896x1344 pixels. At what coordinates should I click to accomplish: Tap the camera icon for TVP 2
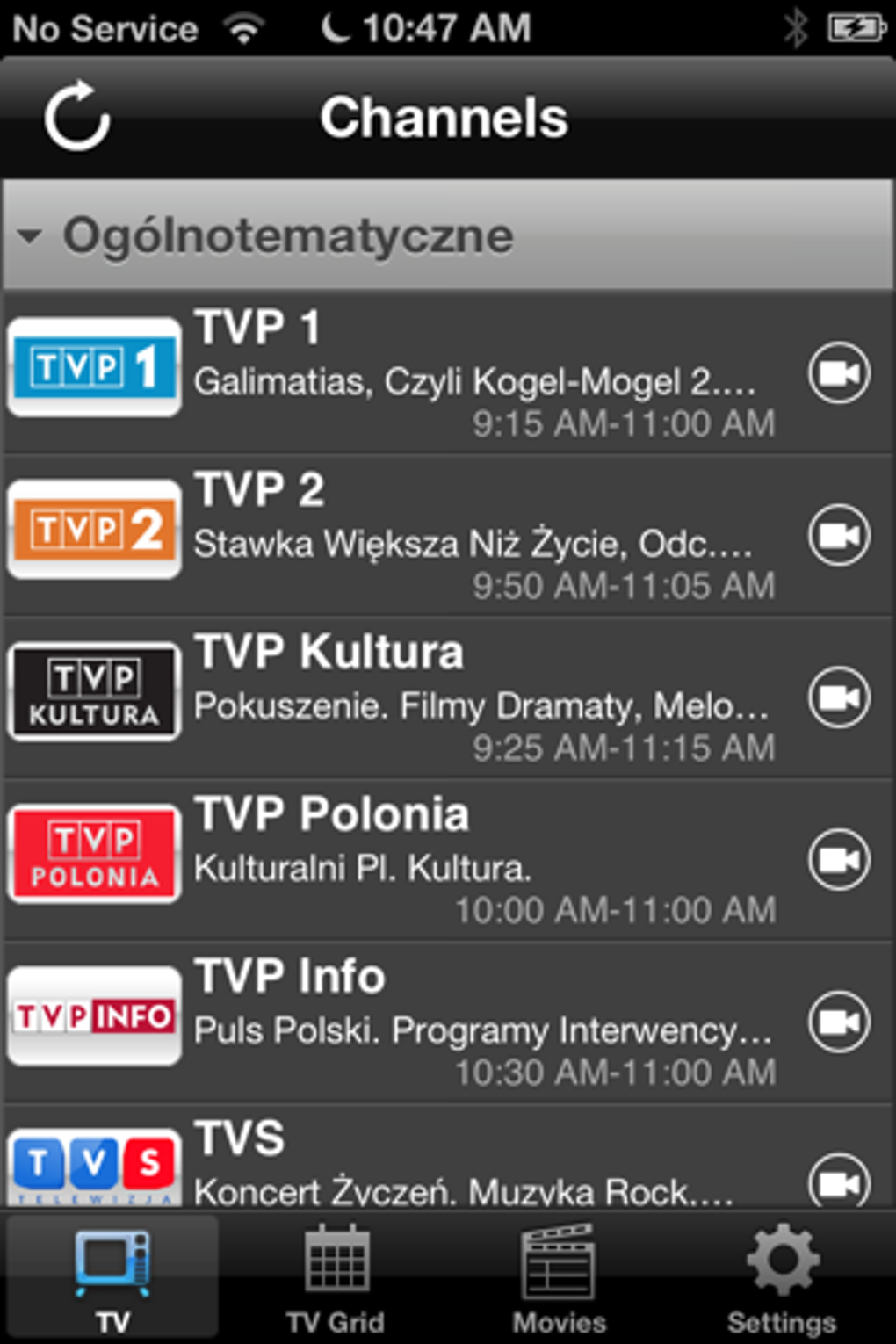pyautogui.click(x=839, y=535)
